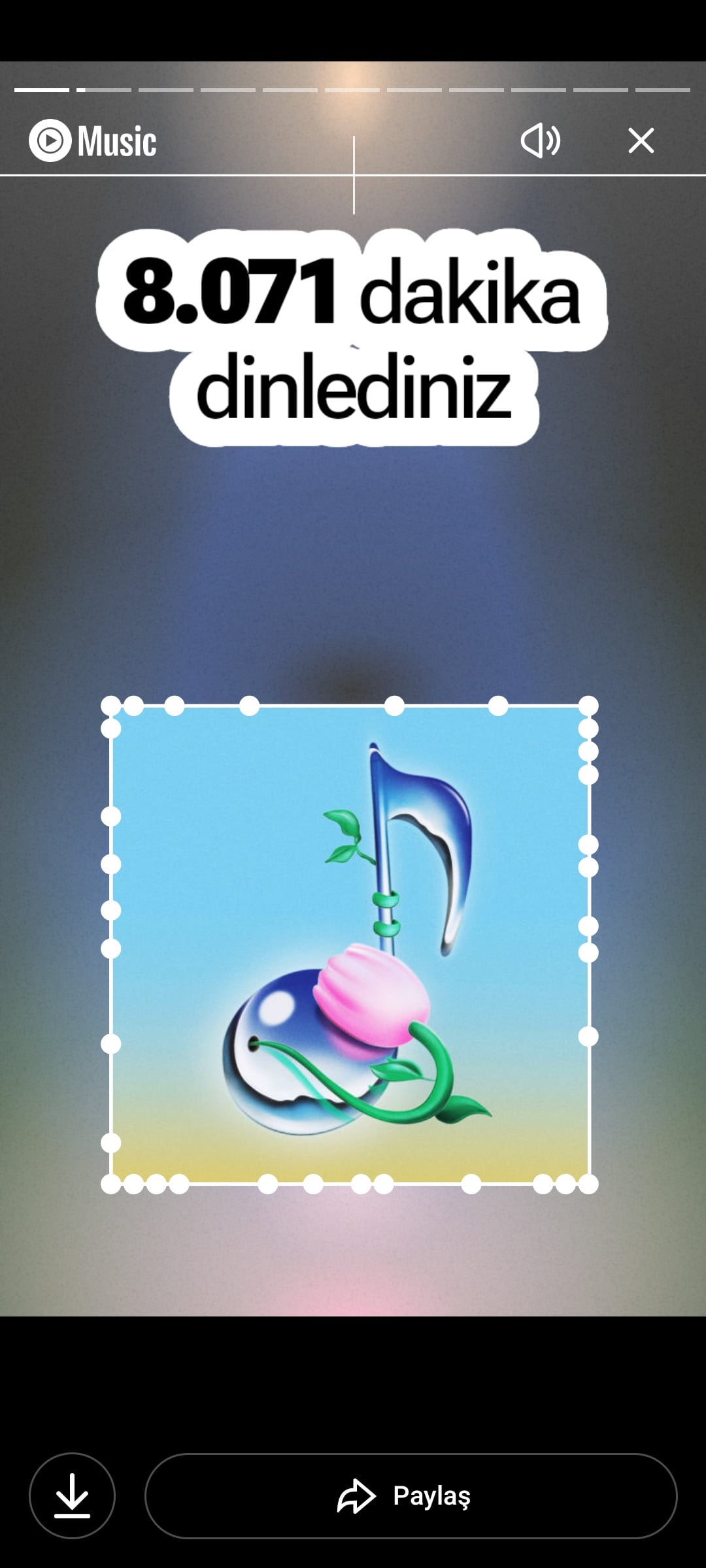Viewport: 706px width, 1568px height.
Task: Tap the Paylaş share button
Action: pos(411,1495)
